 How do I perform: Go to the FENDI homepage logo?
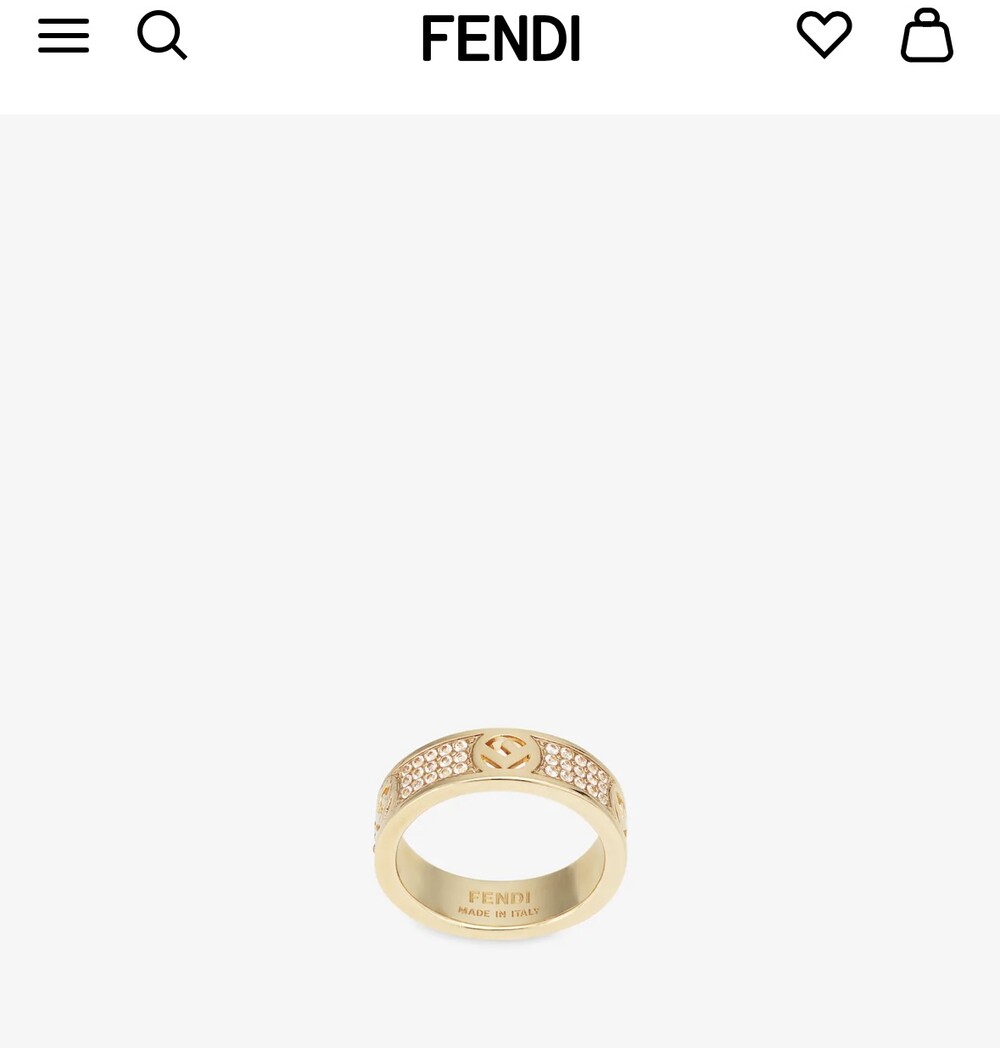501,39
